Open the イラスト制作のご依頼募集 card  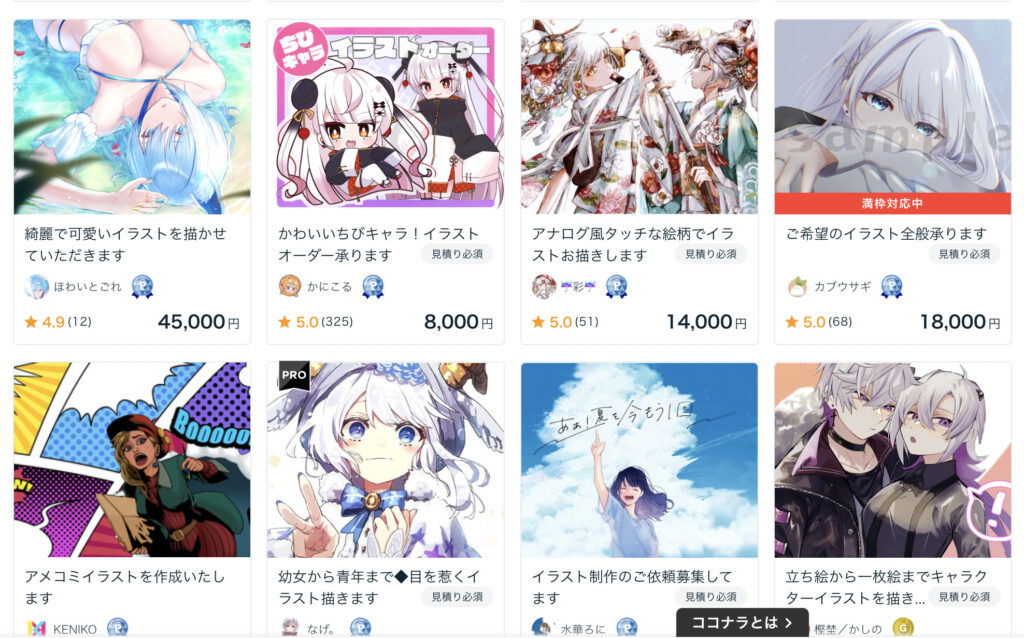639,460
